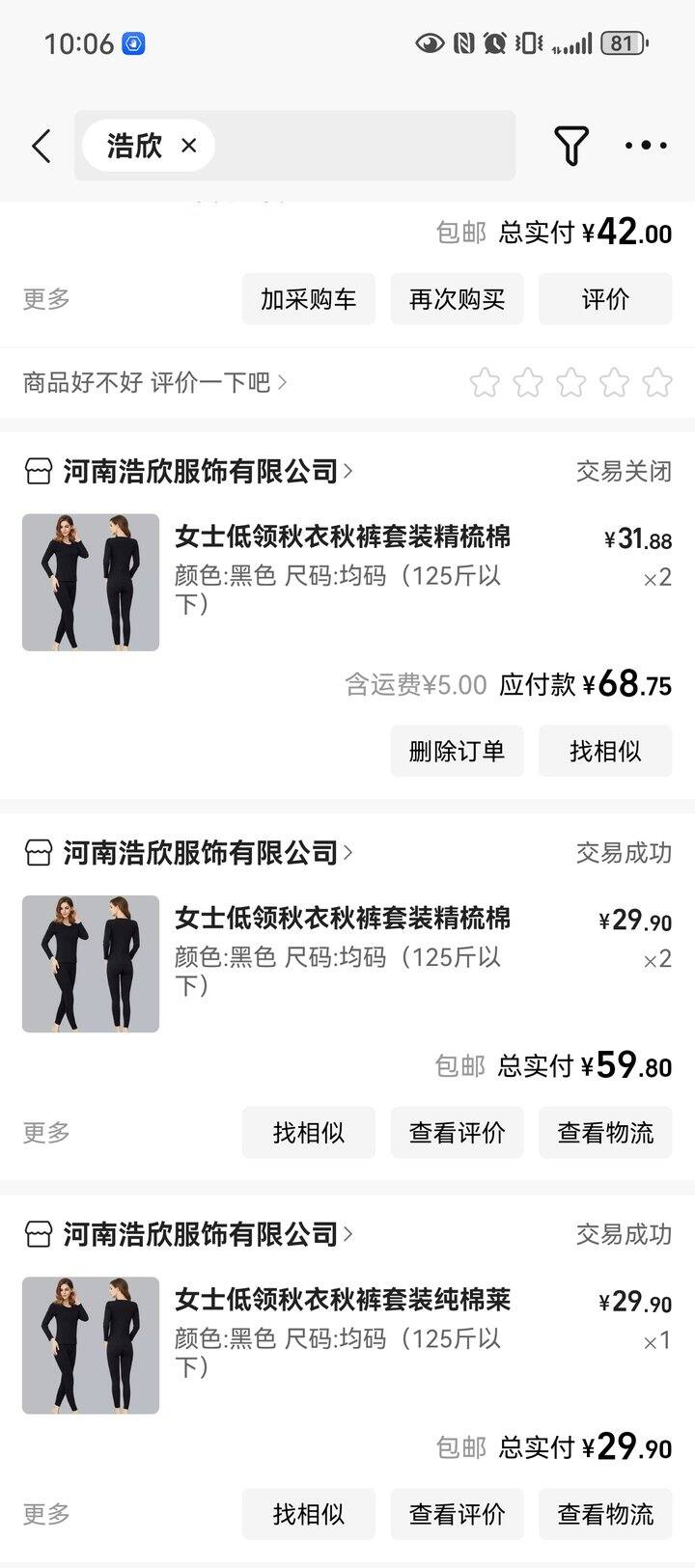The width and height of the screenshot is (695, 1568).
Task: Clear the search keyword with the X icon
Action: pos(189,145)
